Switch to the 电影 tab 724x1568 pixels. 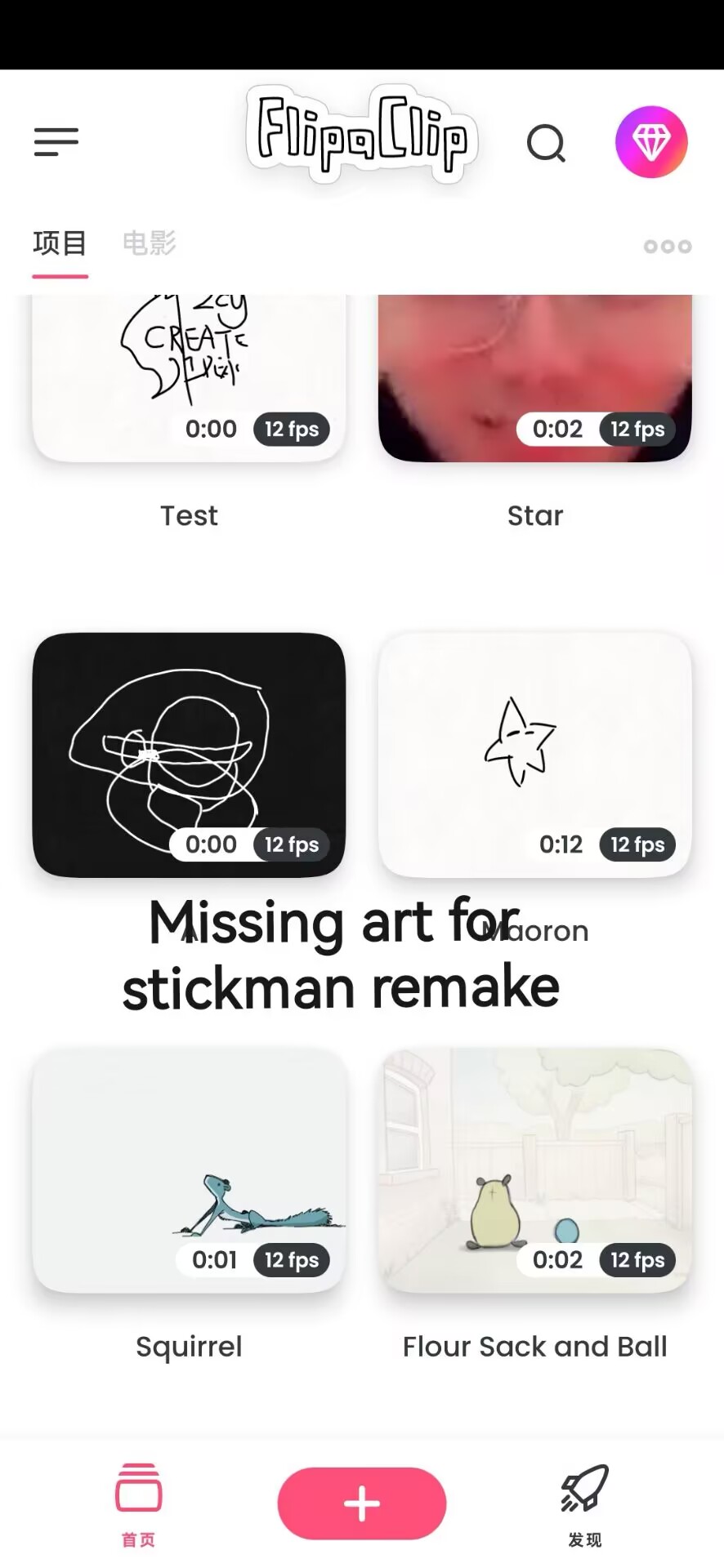coord(149,243)
